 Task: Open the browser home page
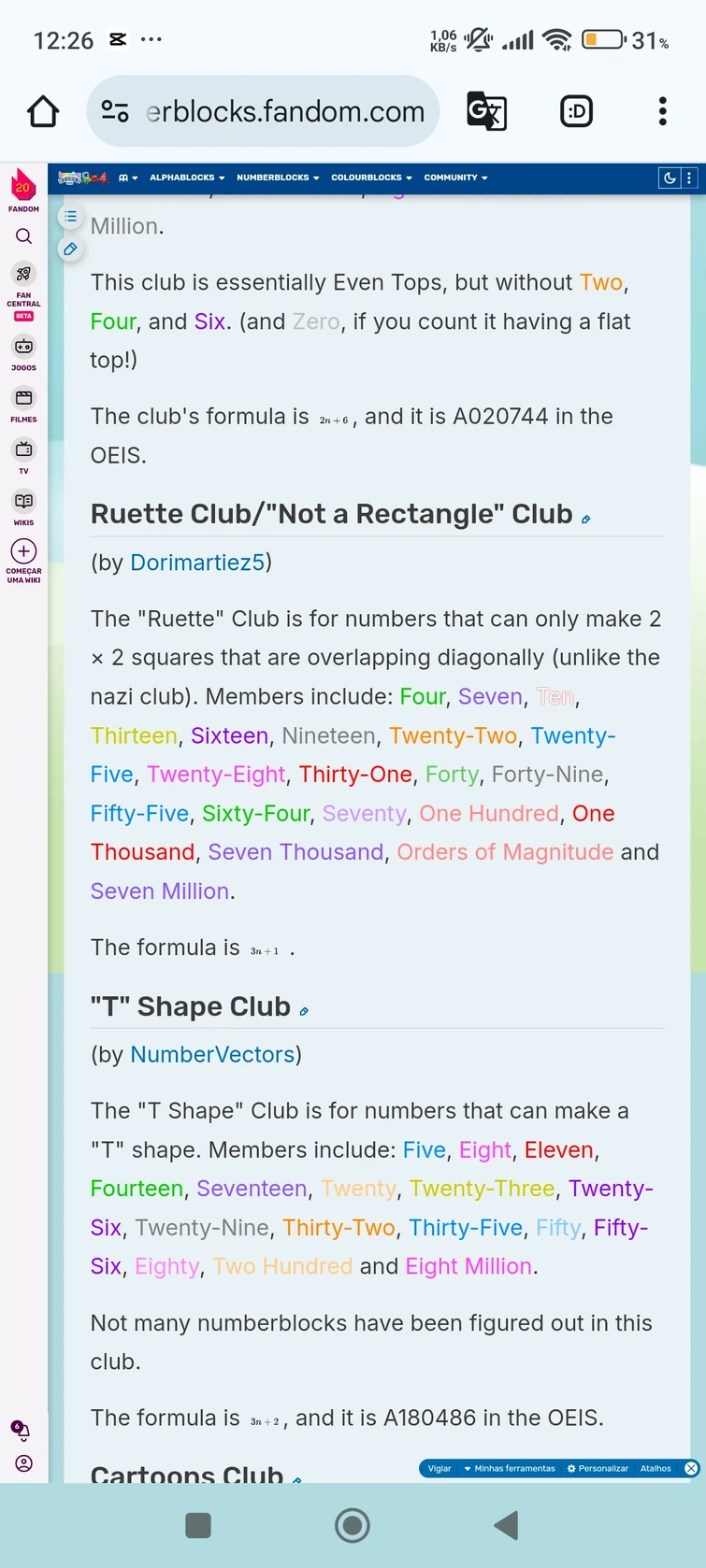point(43,111)
